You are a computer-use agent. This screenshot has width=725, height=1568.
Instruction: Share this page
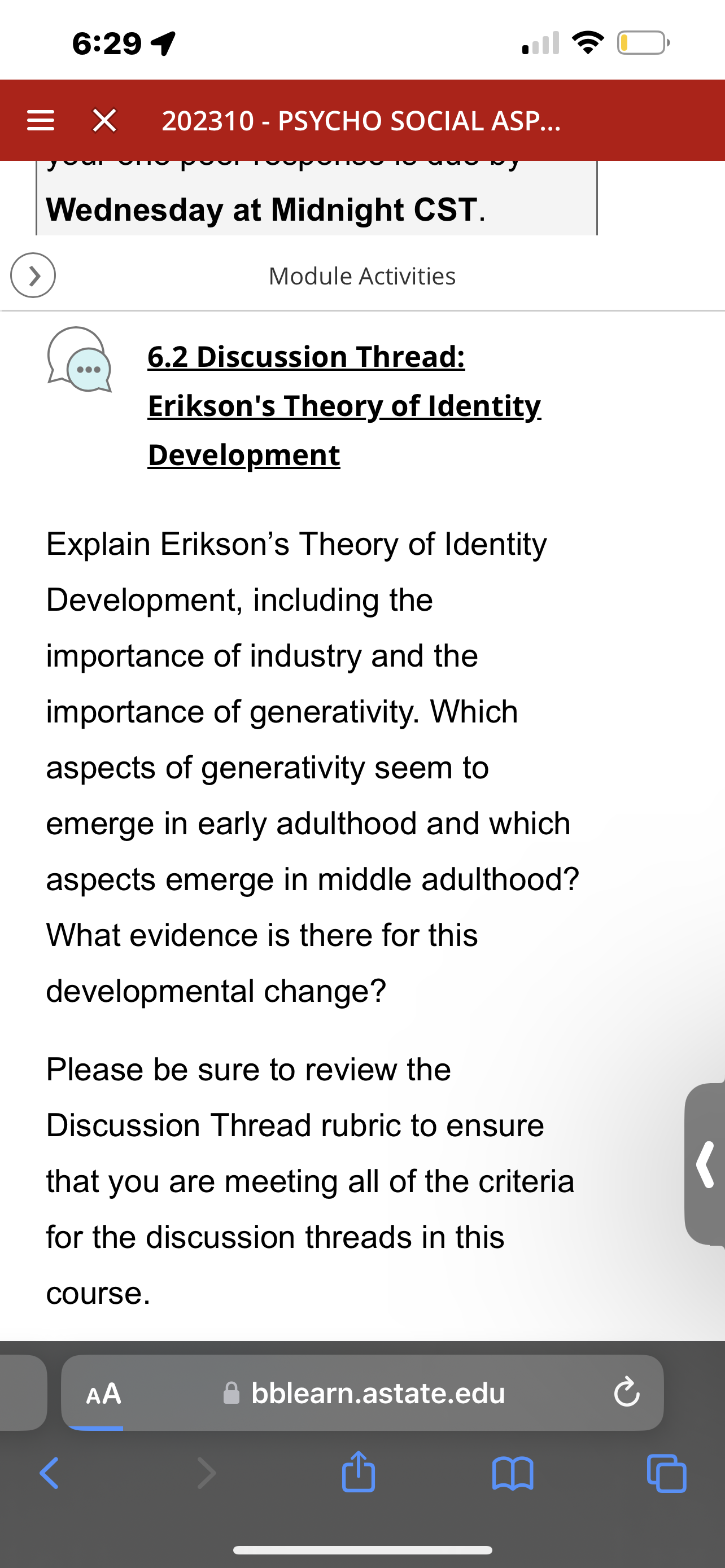[358, 1472]
